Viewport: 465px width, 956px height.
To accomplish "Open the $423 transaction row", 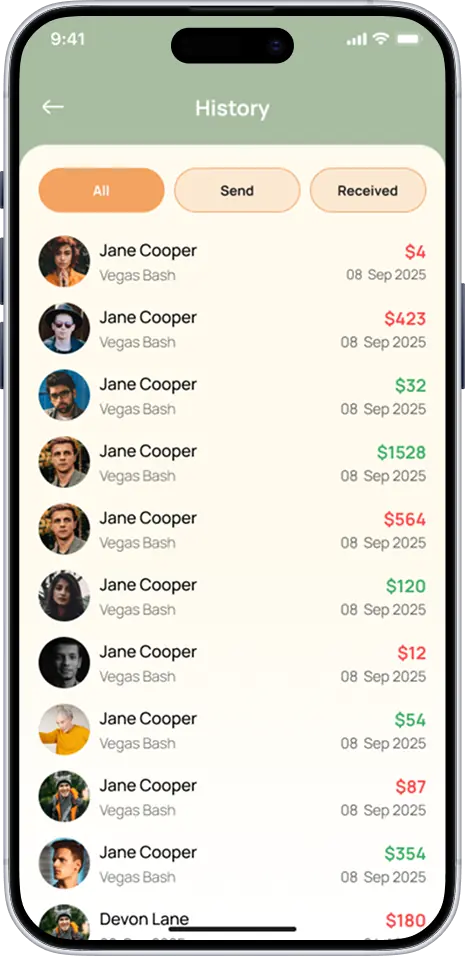I will point(232,329).
